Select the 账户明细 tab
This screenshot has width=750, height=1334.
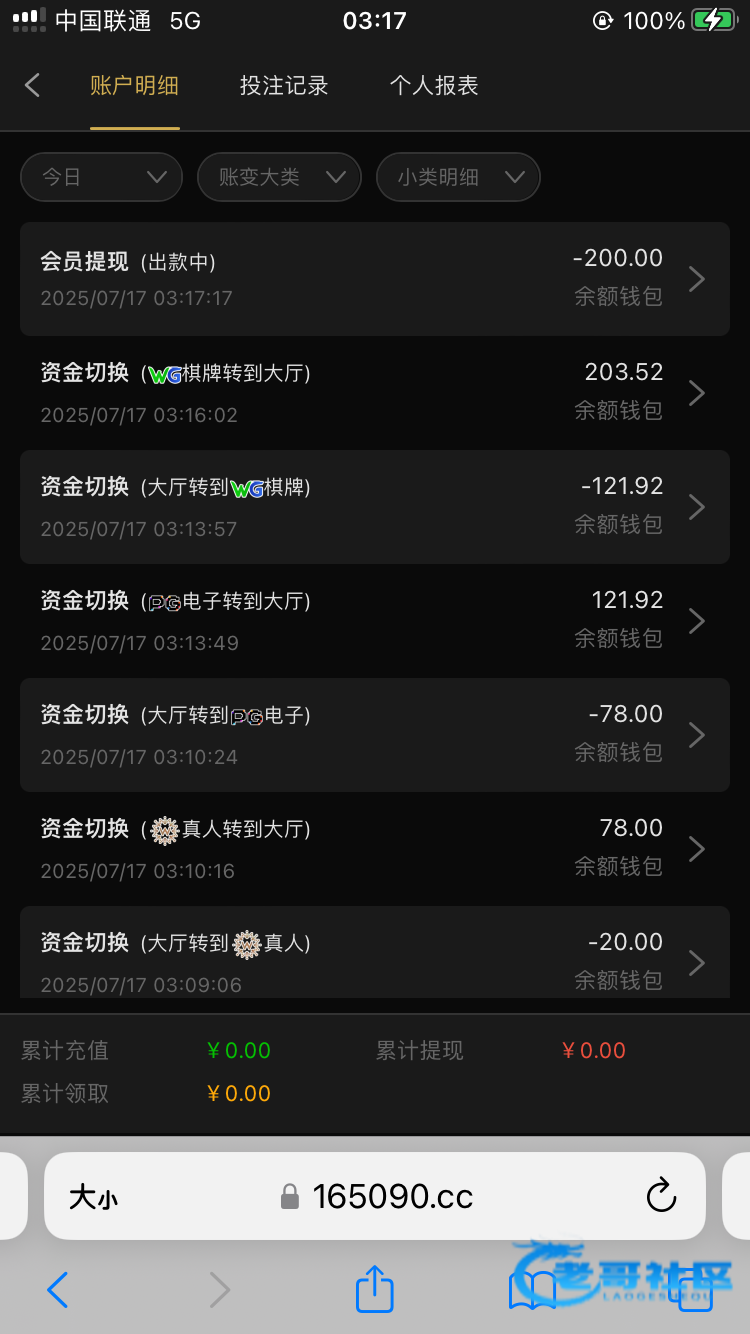(x=134, y=86)
